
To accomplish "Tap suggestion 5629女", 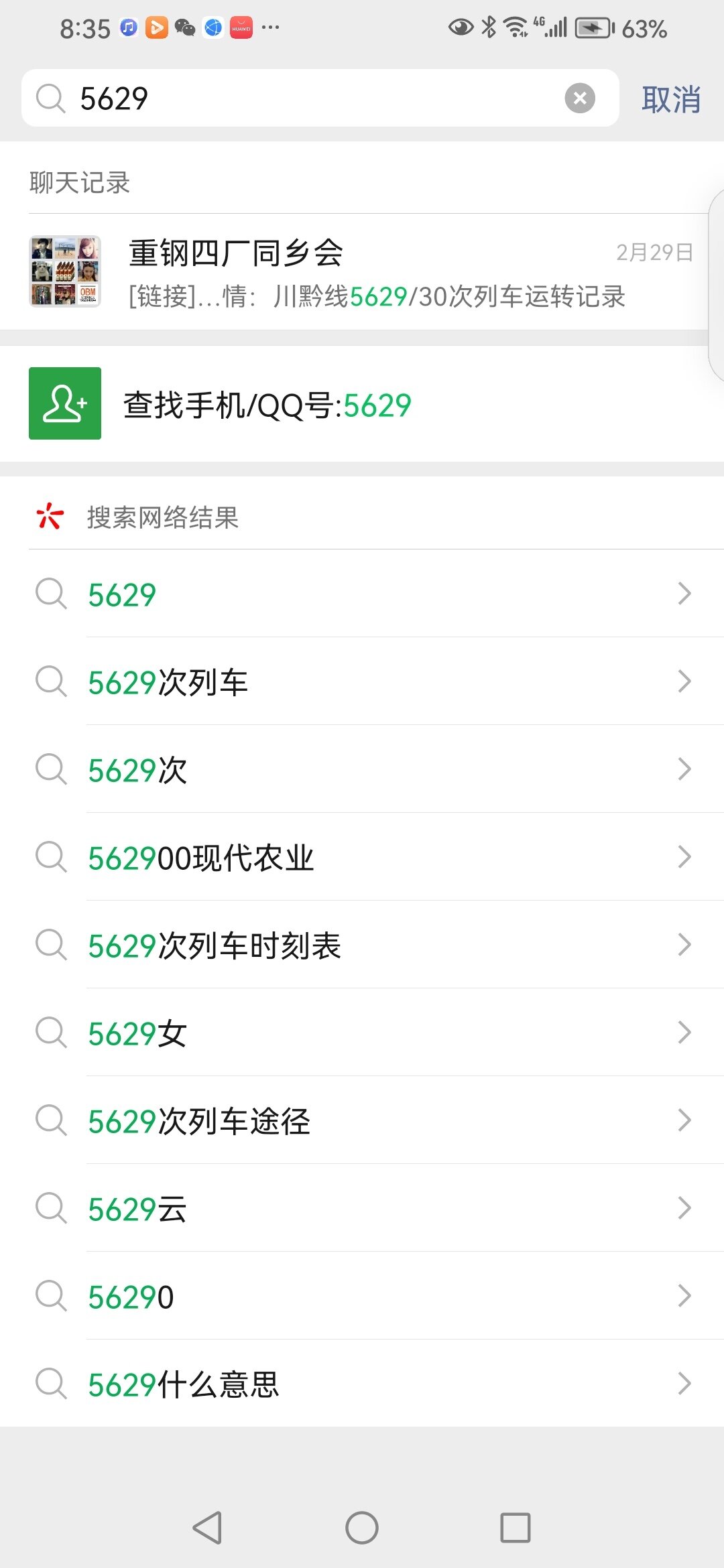I will pyautogui.click(x=362, y=1033).
